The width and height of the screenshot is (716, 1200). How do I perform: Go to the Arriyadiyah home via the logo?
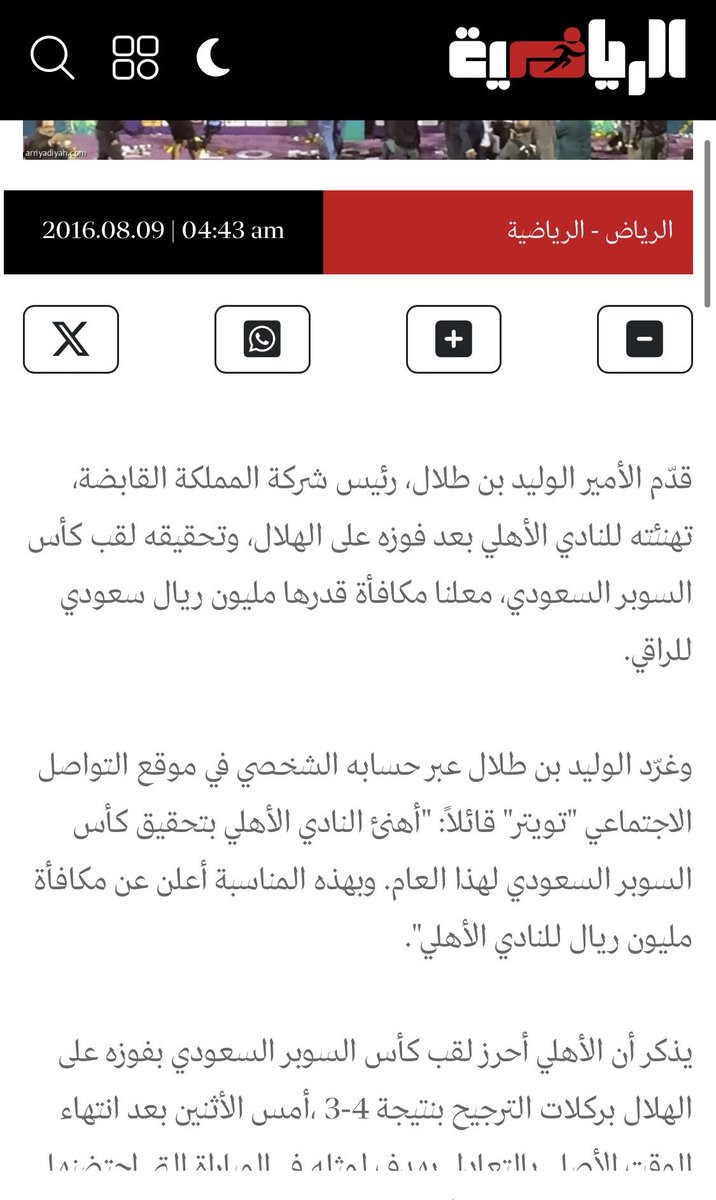pyautogui.click(x=567, y=55)
